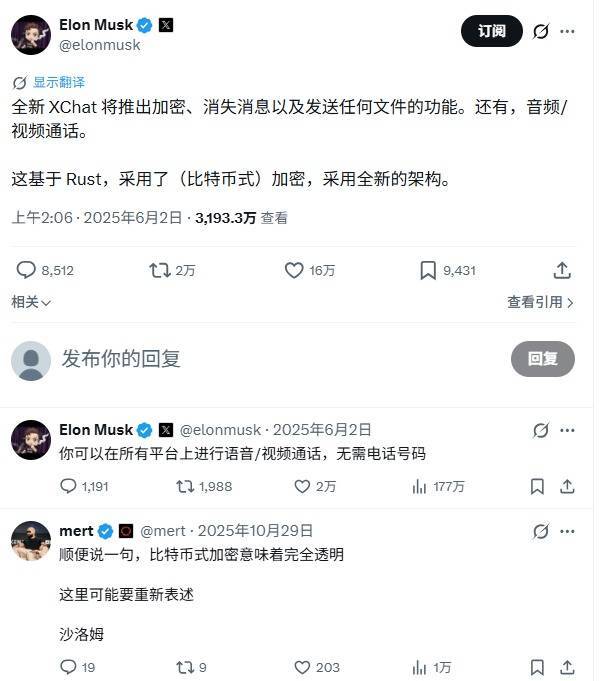Repost the main XChat post
The image size is (602, 681).
pyautogui.click(x=159, y=270)
